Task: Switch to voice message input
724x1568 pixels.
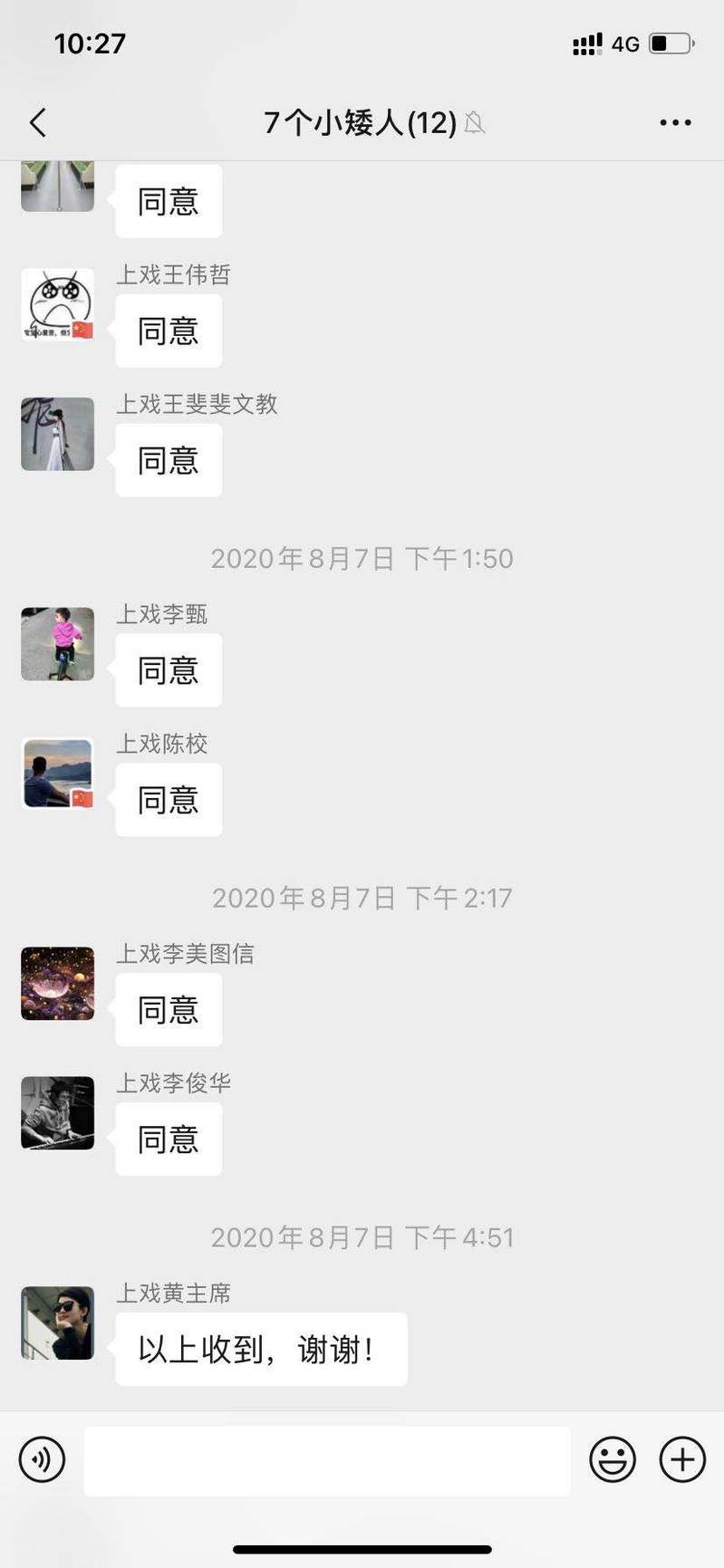Action: 42,1459
